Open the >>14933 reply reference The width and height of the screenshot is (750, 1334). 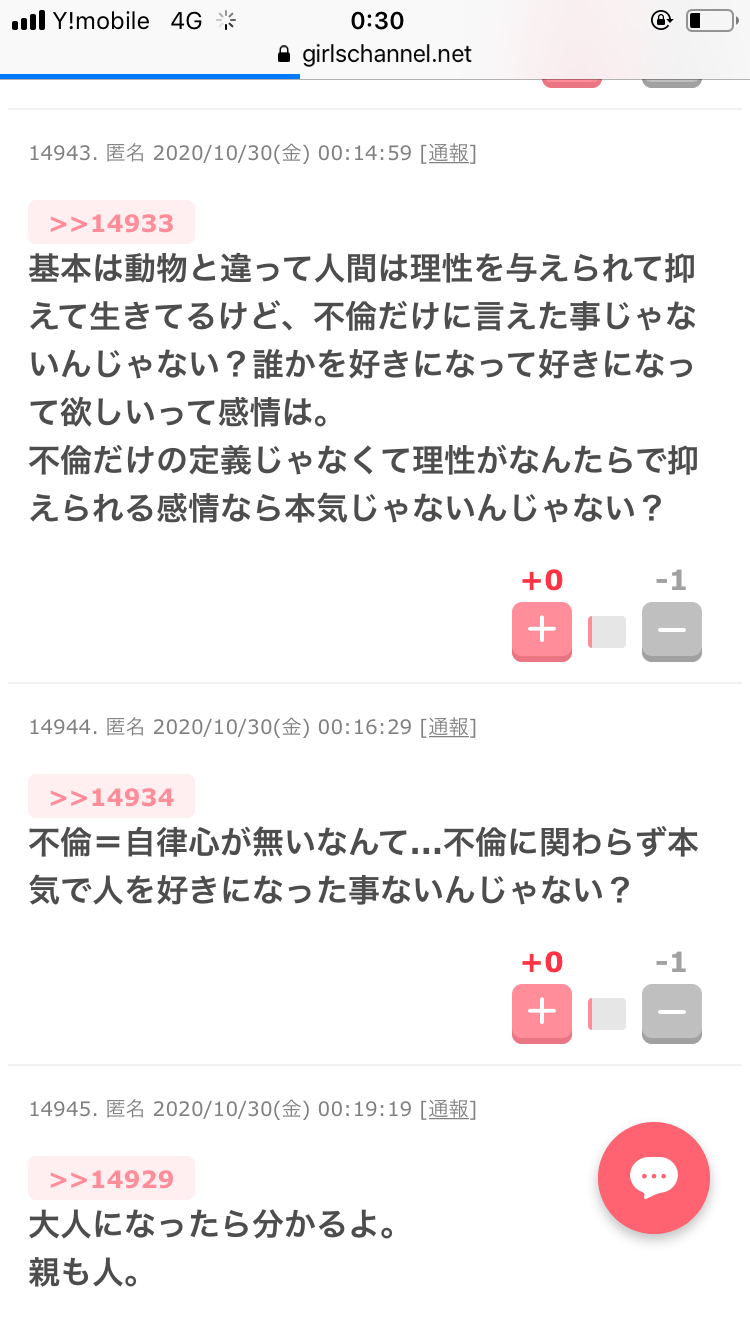click(x=111, y=223)
